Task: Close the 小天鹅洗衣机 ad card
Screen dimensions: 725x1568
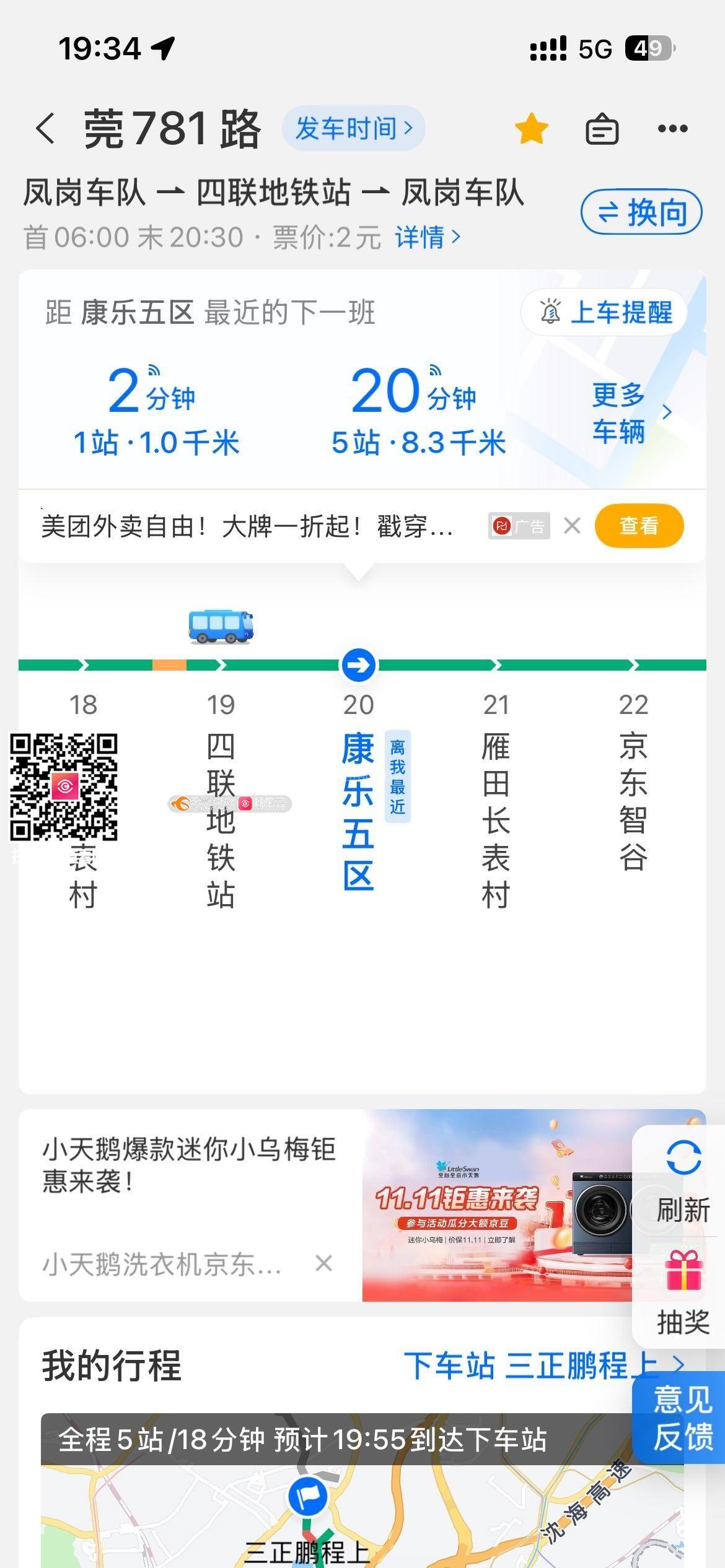Action: (x=323, y=1263)
